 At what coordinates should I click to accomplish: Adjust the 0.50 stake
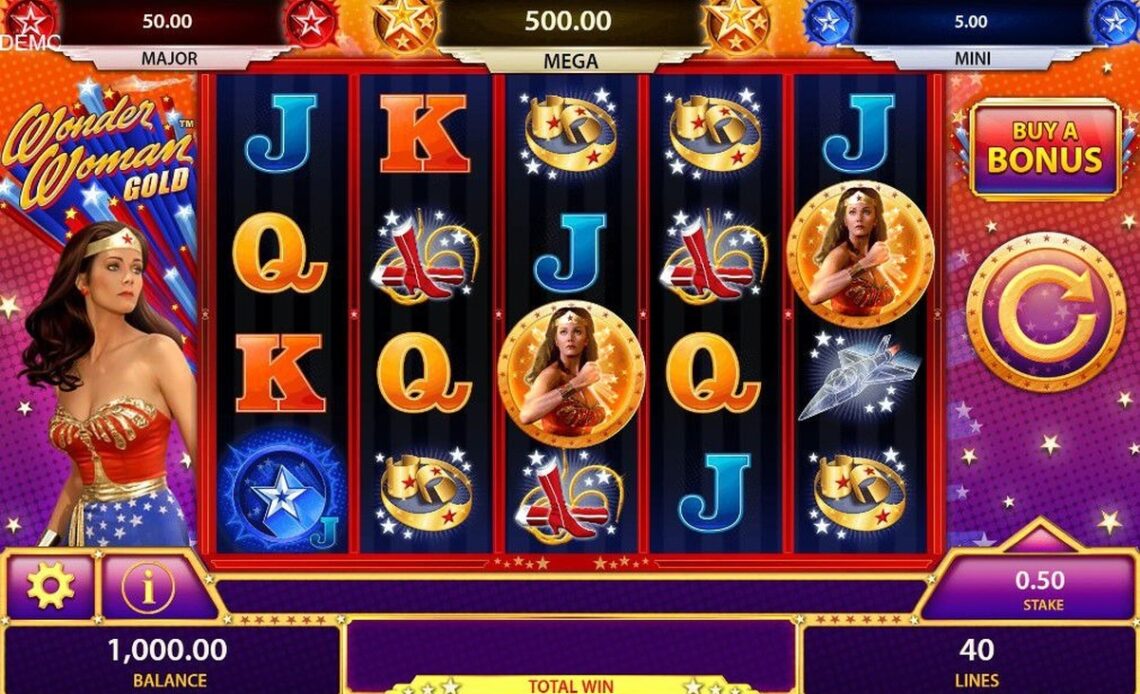(1040, 590)
